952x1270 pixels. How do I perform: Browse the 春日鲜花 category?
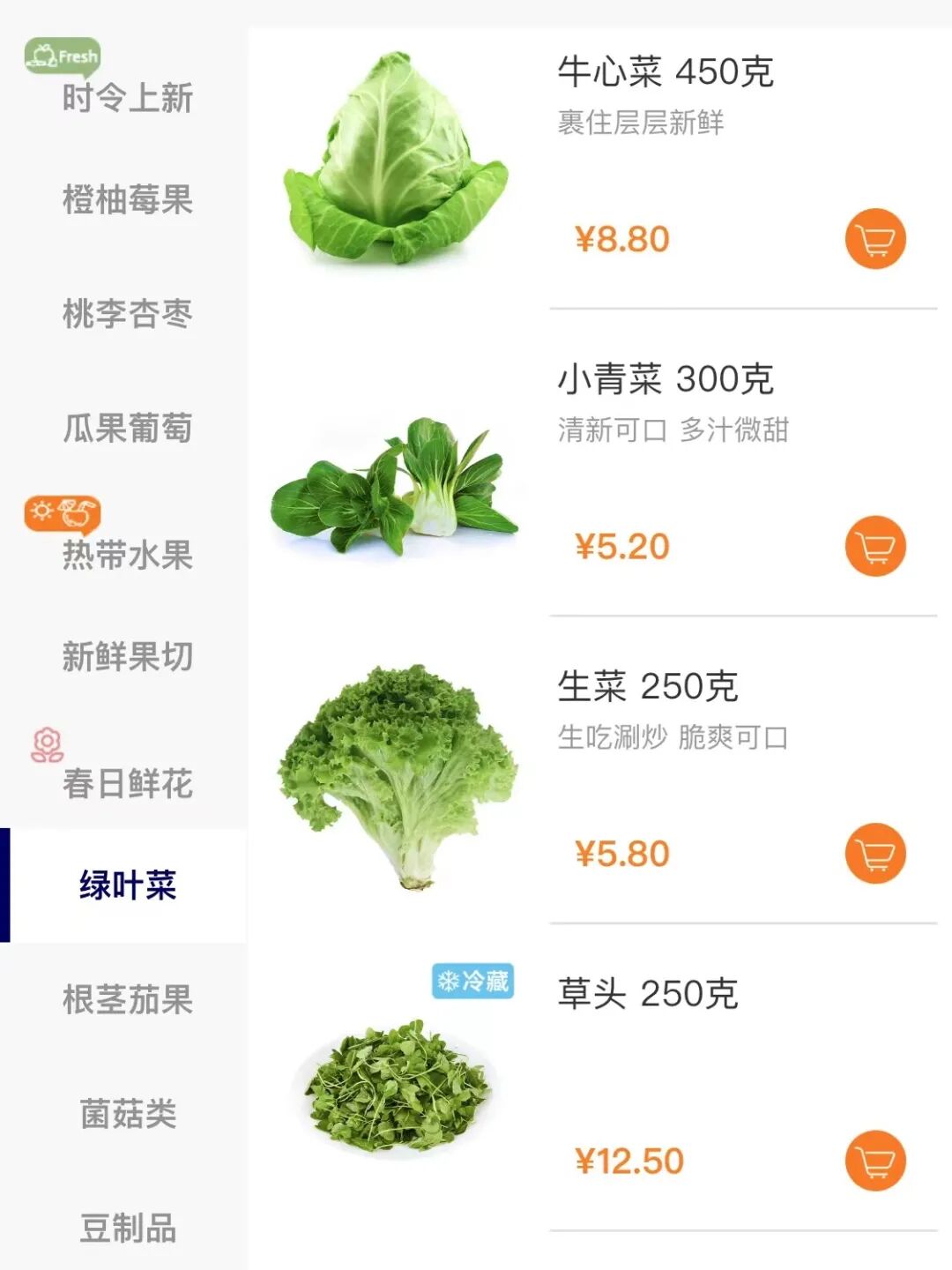coord(127,782)
